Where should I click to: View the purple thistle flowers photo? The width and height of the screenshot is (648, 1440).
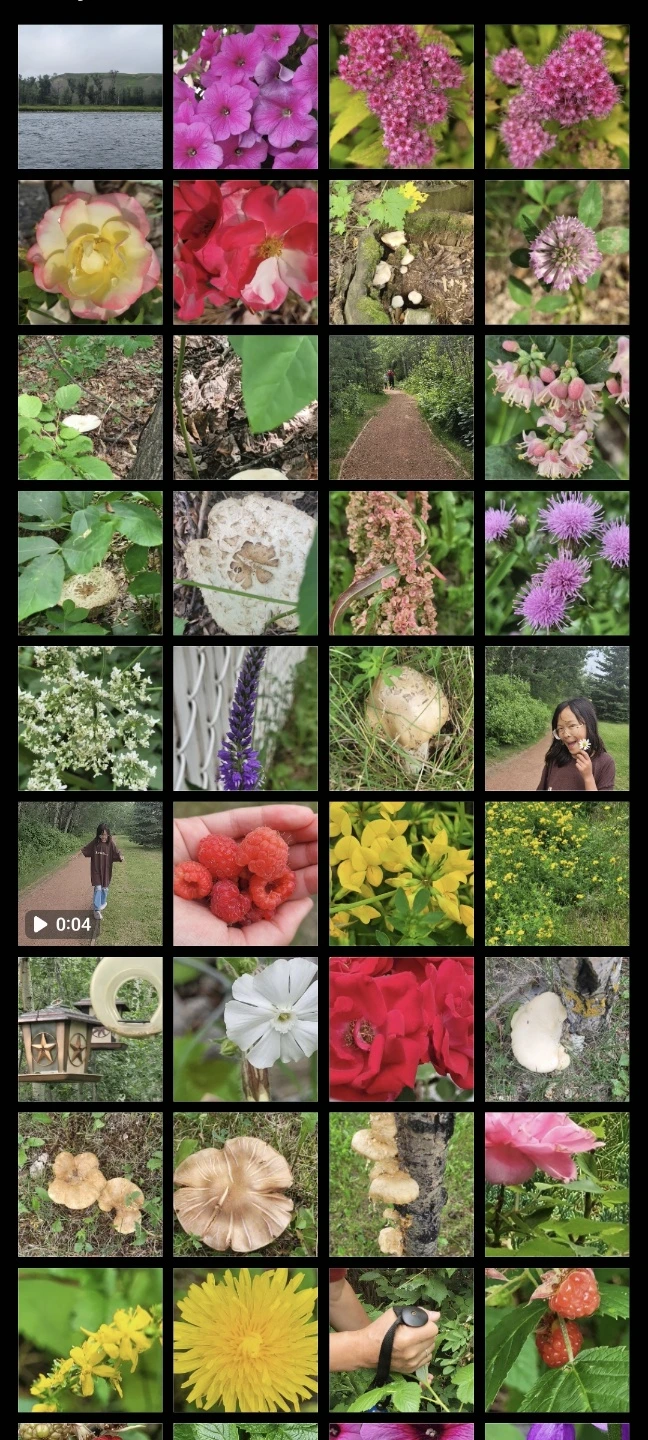[x=557, y=563]
